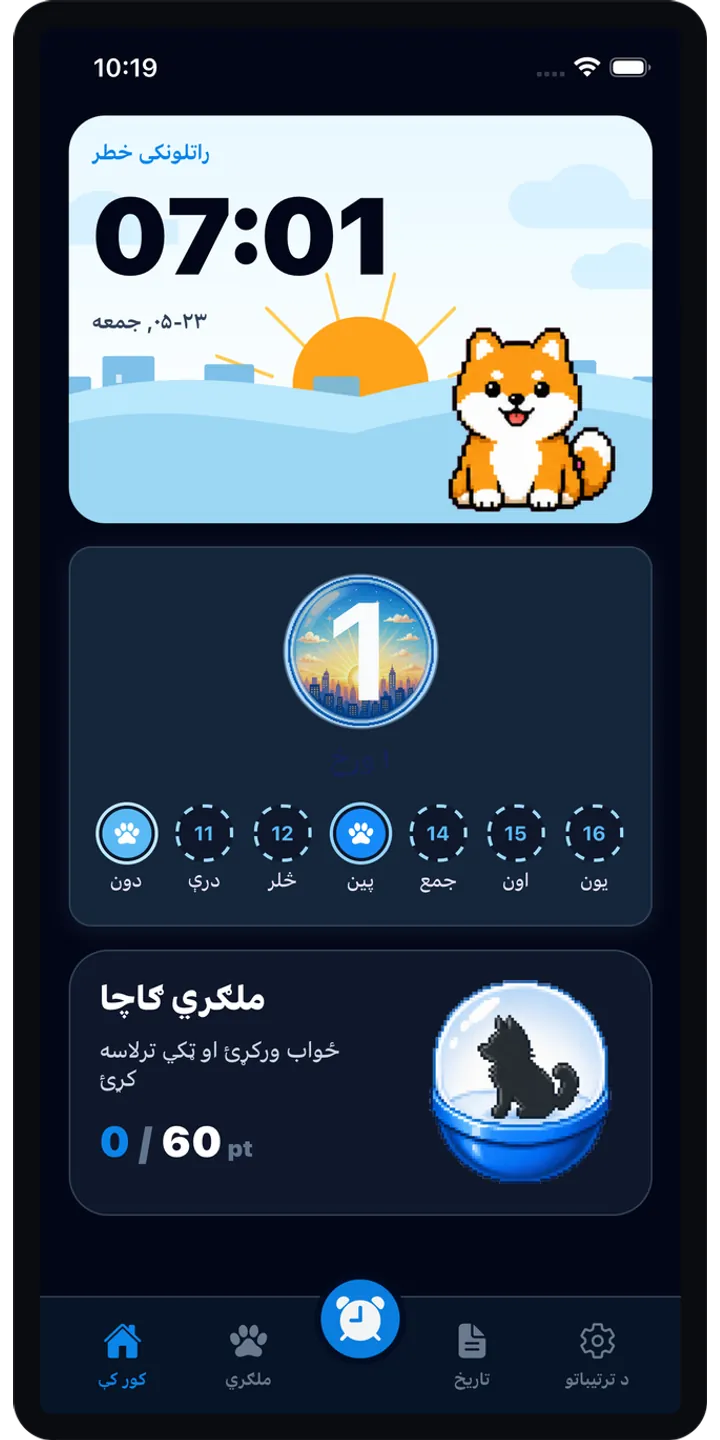Open the تاریخ history tab
Image resolution: width=720 pixels, height=1440 pixels.
(x=472, y=1356)
